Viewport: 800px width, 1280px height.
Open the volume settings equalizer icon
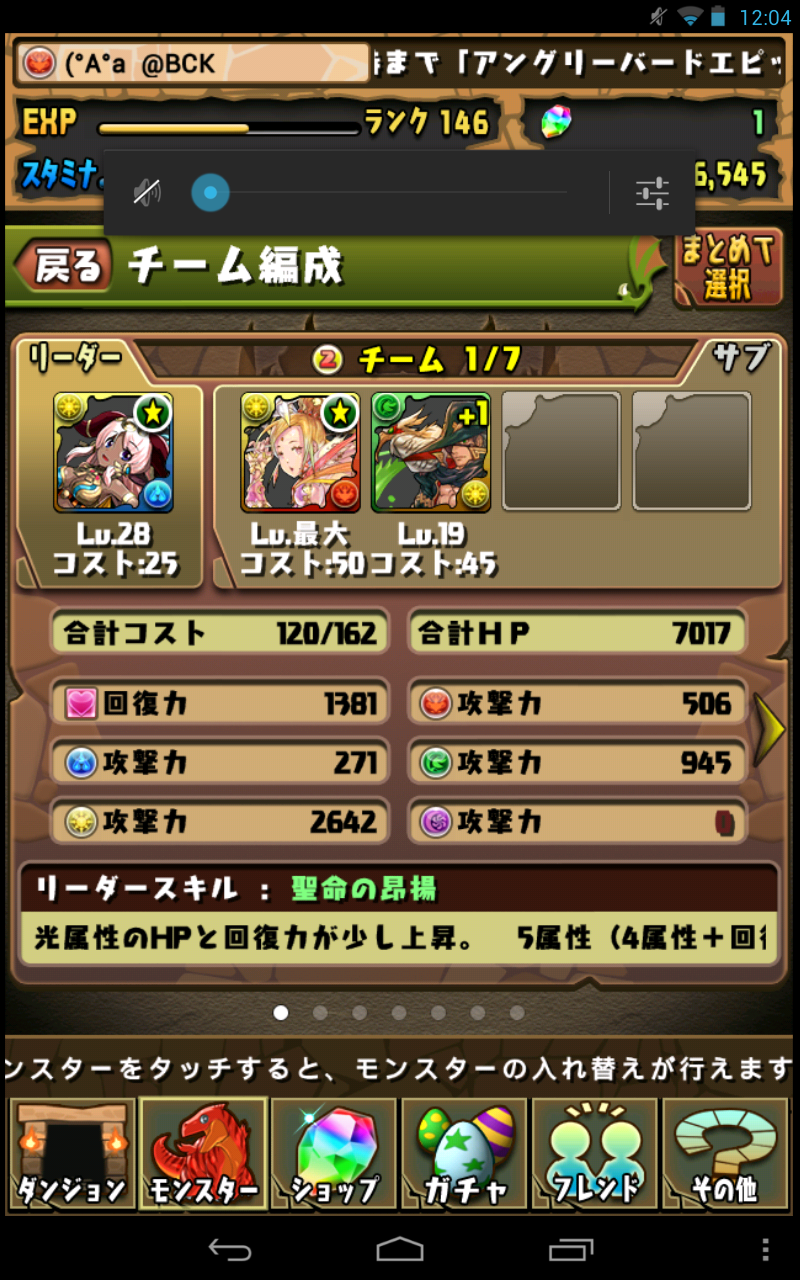(652, 192)
